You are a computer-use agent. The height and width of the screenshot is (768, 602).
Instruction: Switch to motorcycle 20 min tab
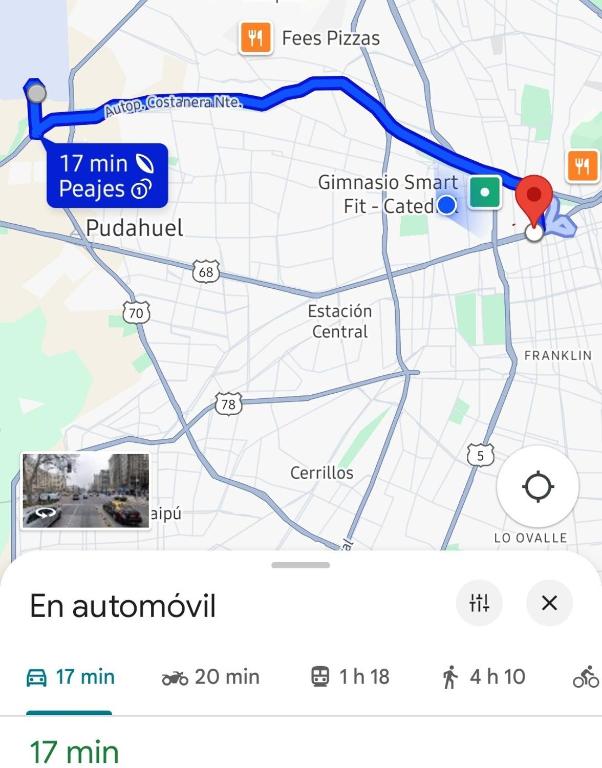[x=211, y=677]
